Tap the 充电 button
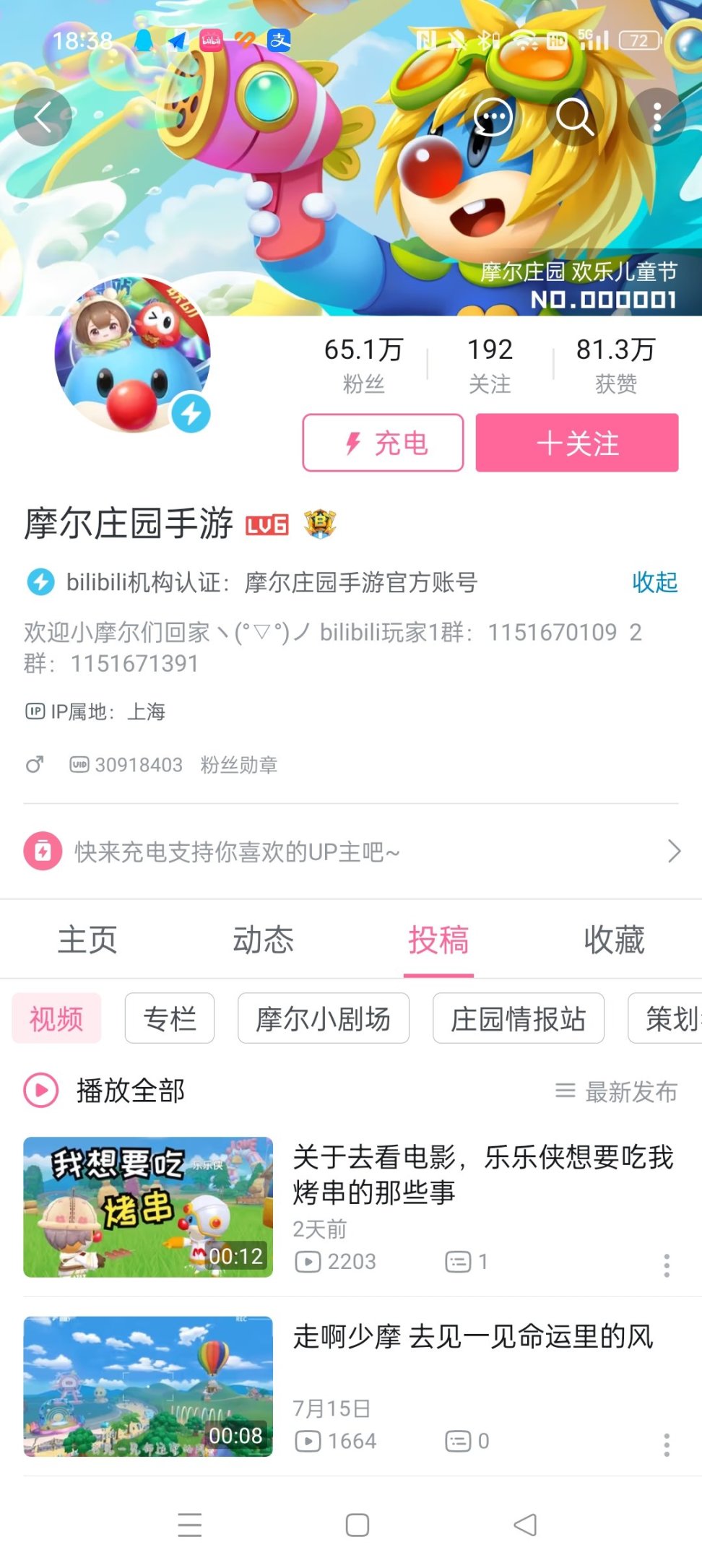 (383, 443)
